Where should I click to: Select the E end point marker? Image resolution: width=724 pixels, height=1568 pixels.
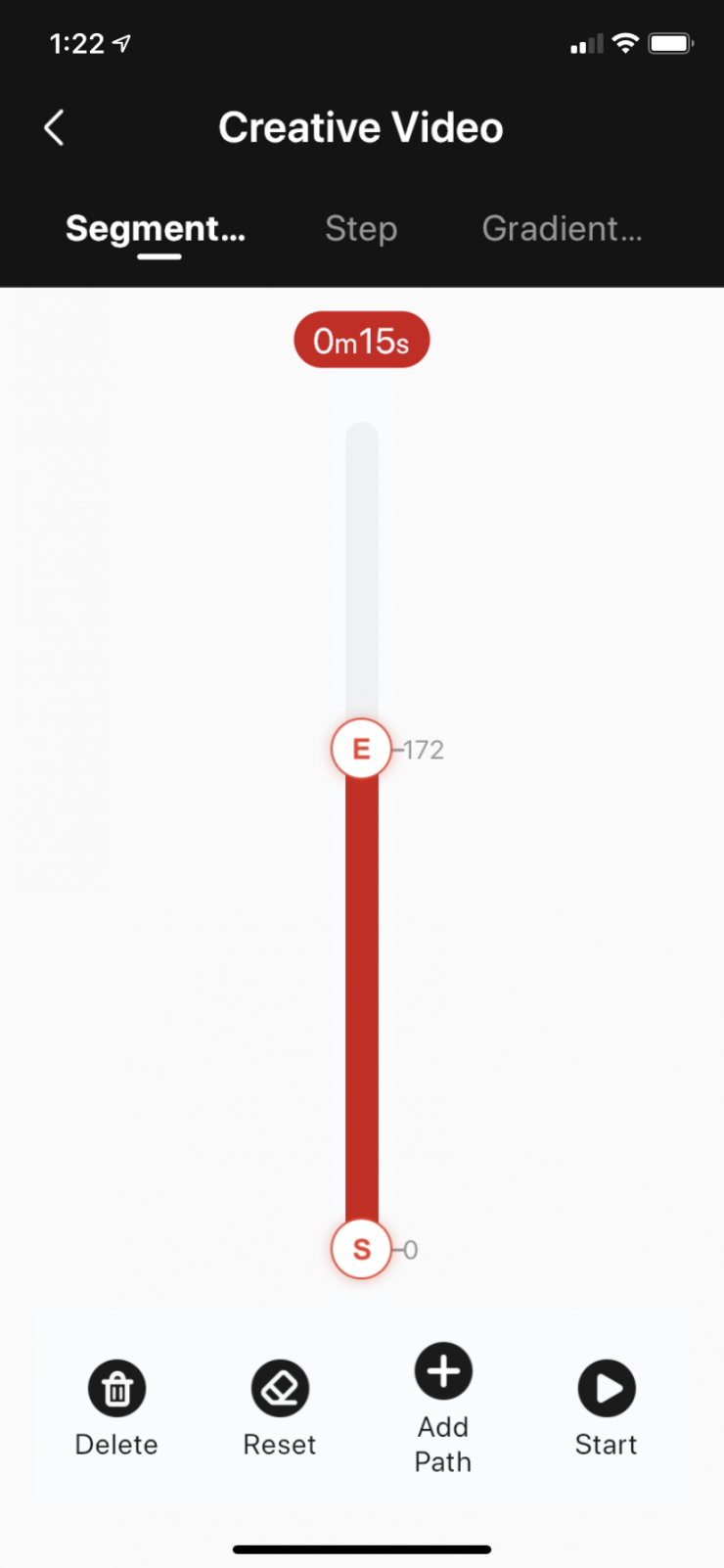[361, 750]
